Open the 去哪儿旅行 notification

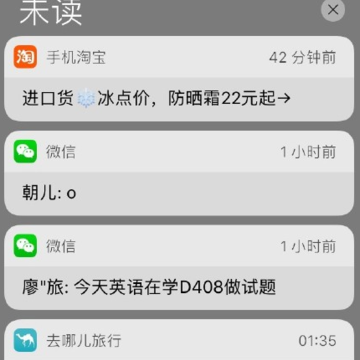179,340
